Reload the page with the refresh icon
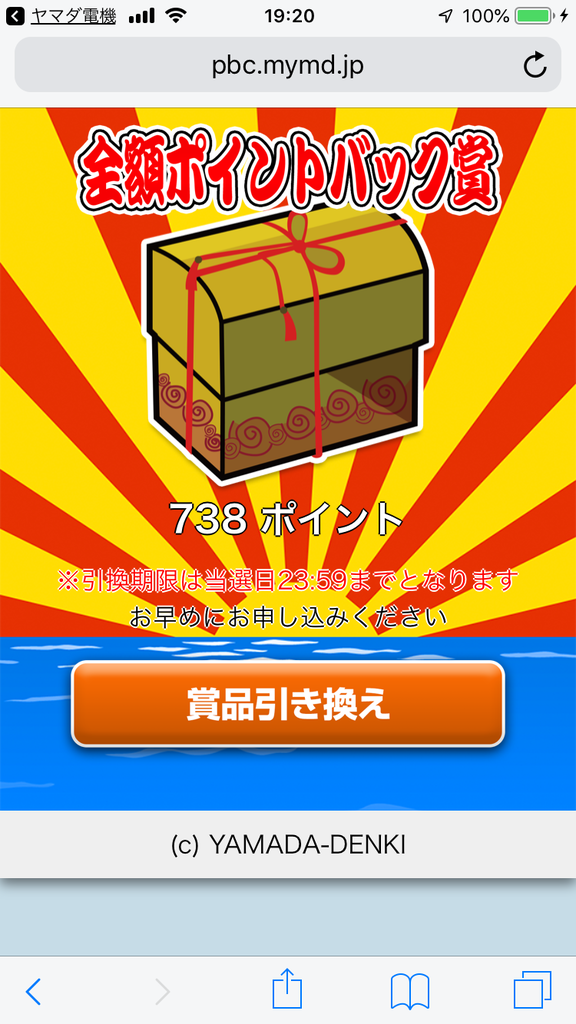The height and width of the screenshot is (1024, 576). tap(535, 65)
